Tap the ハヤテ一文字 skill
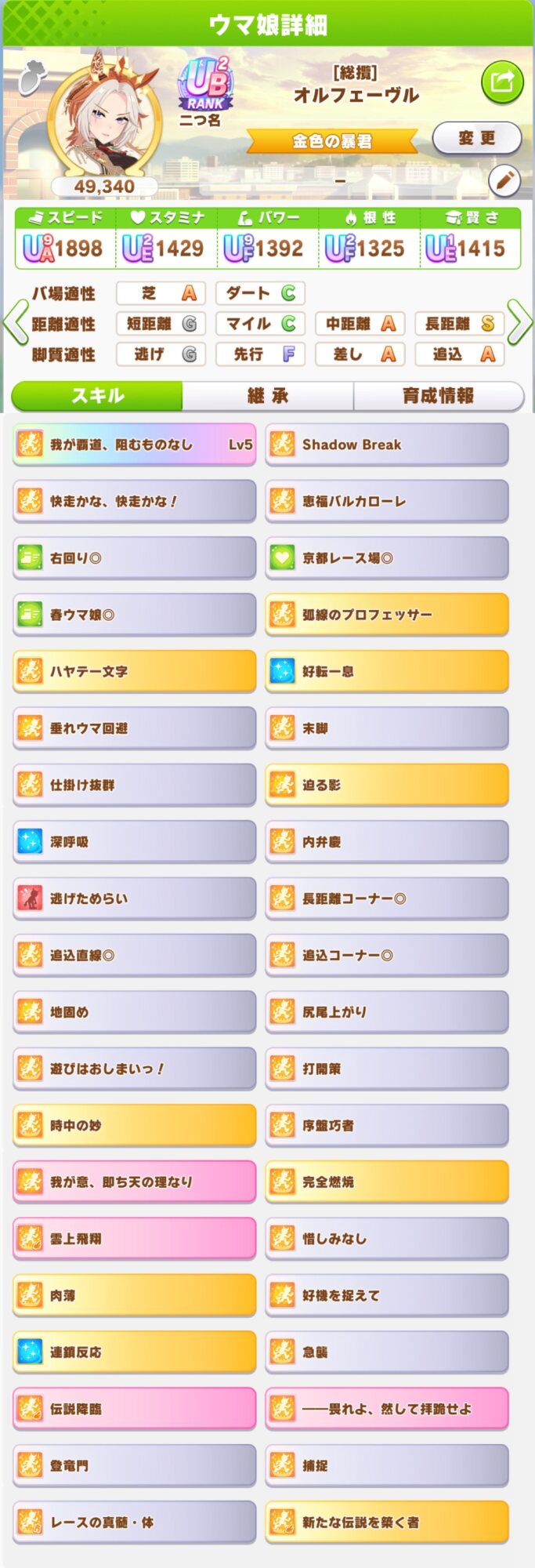 [x=134, y=671]
